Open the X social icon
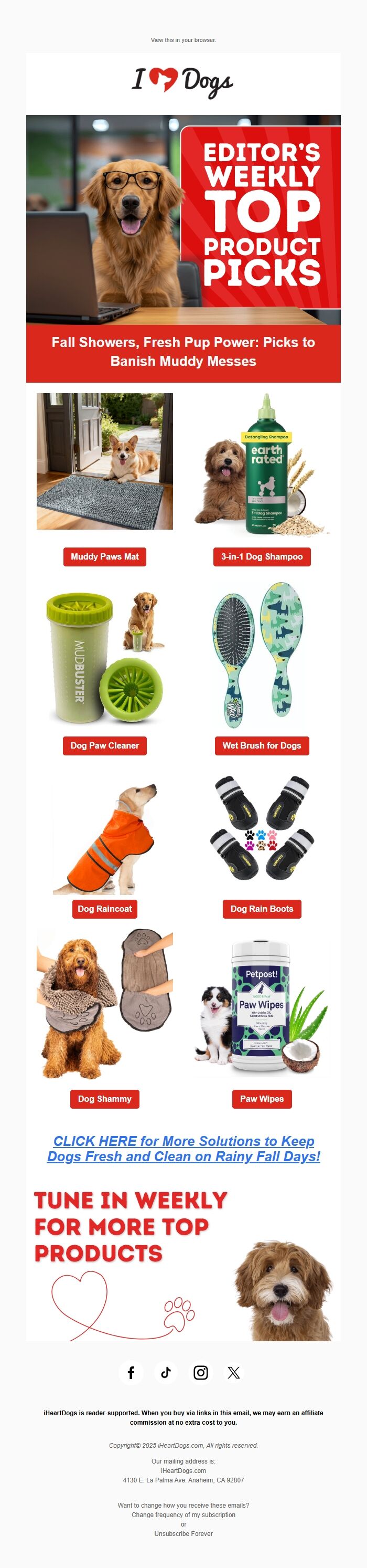Viewport: 367px width, 1568px height. pos(234,1373)
